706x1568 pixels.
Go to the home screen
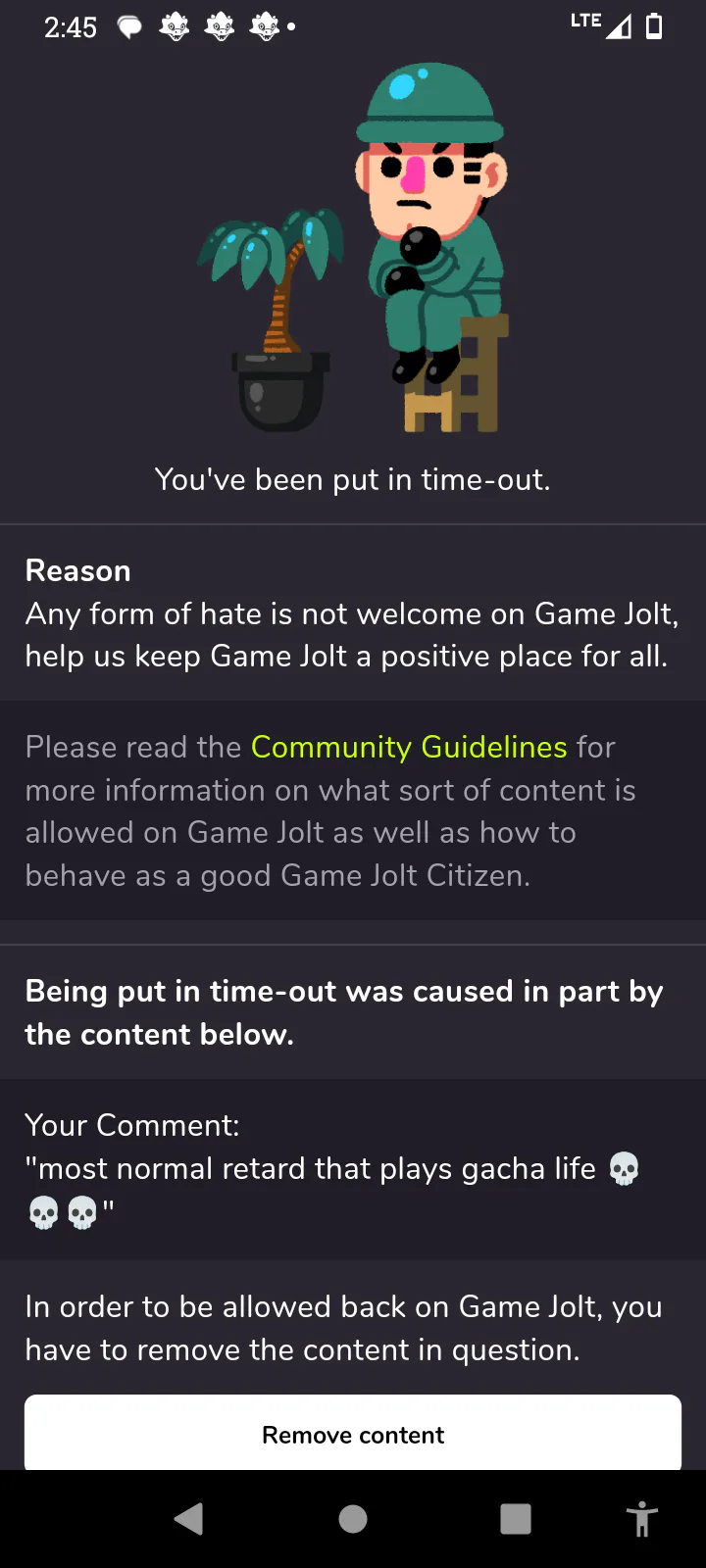353,1519
